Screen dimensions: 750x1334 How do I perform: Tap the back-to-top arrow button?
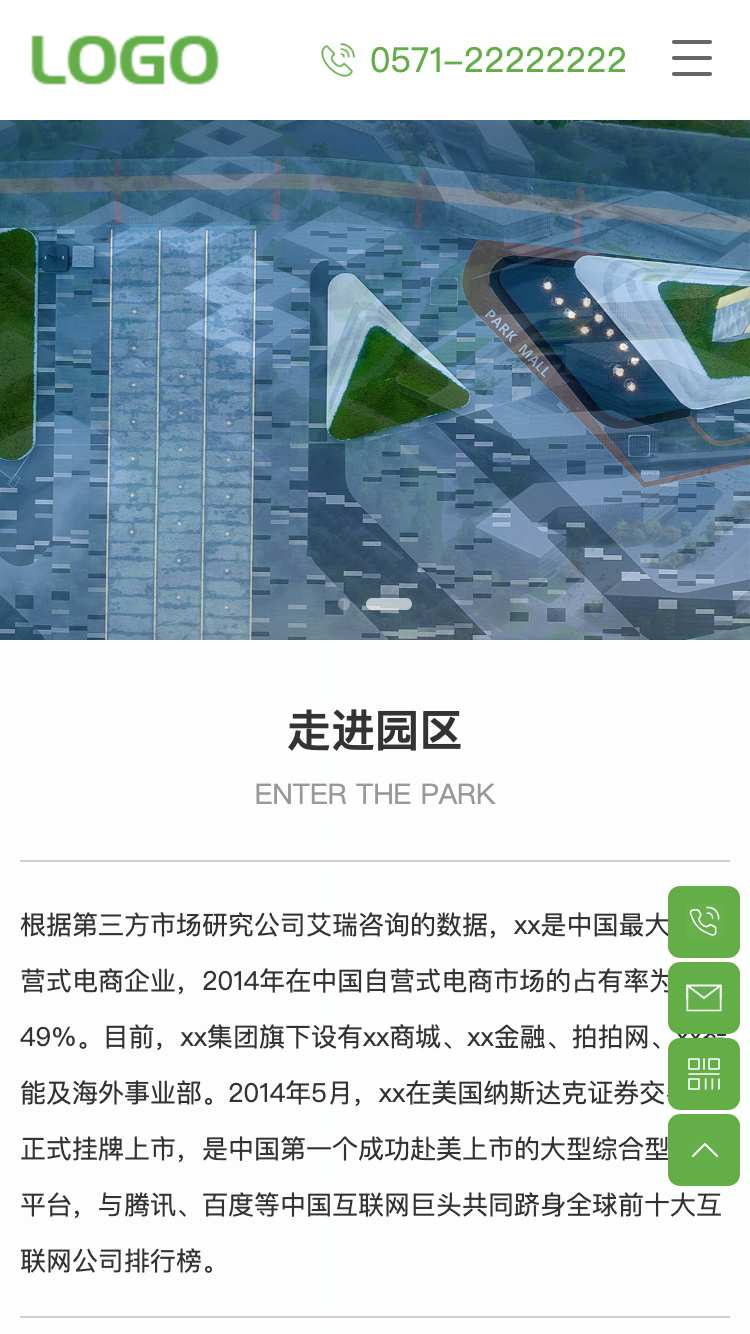click(704, 1150)
